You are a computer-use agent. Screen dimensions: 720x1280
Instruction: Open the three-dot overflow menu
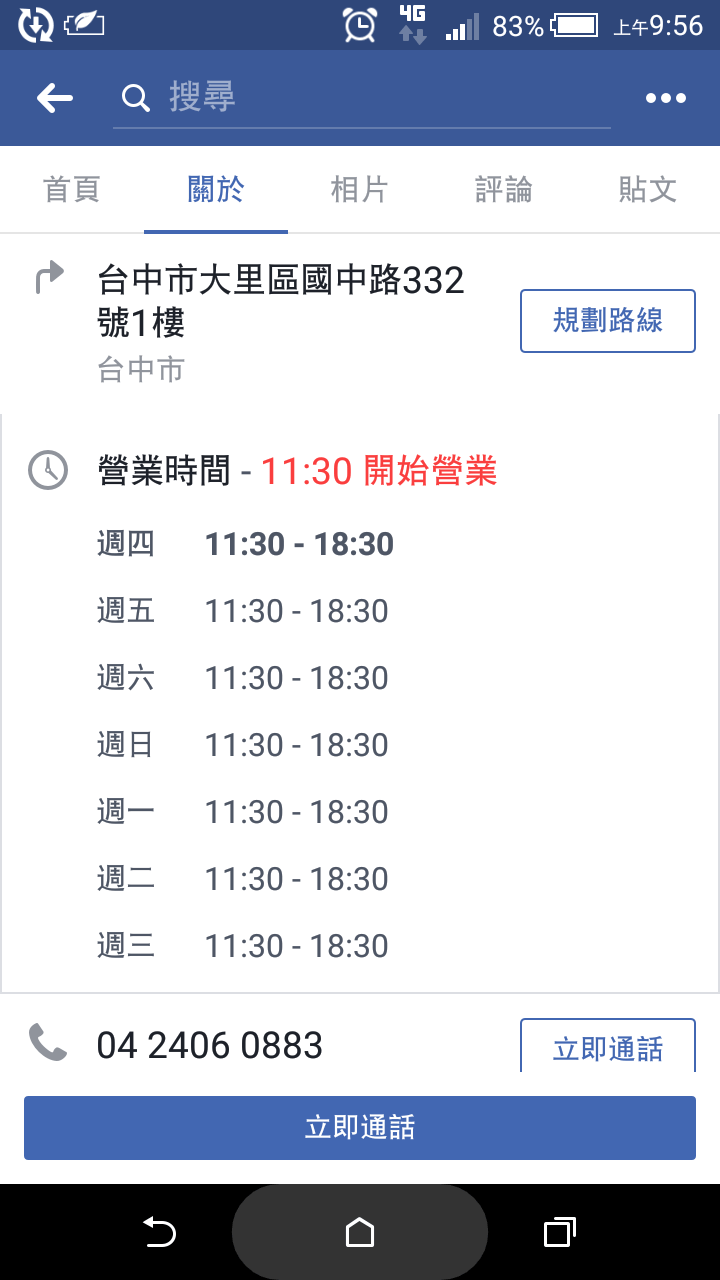(x=666, y=98)
